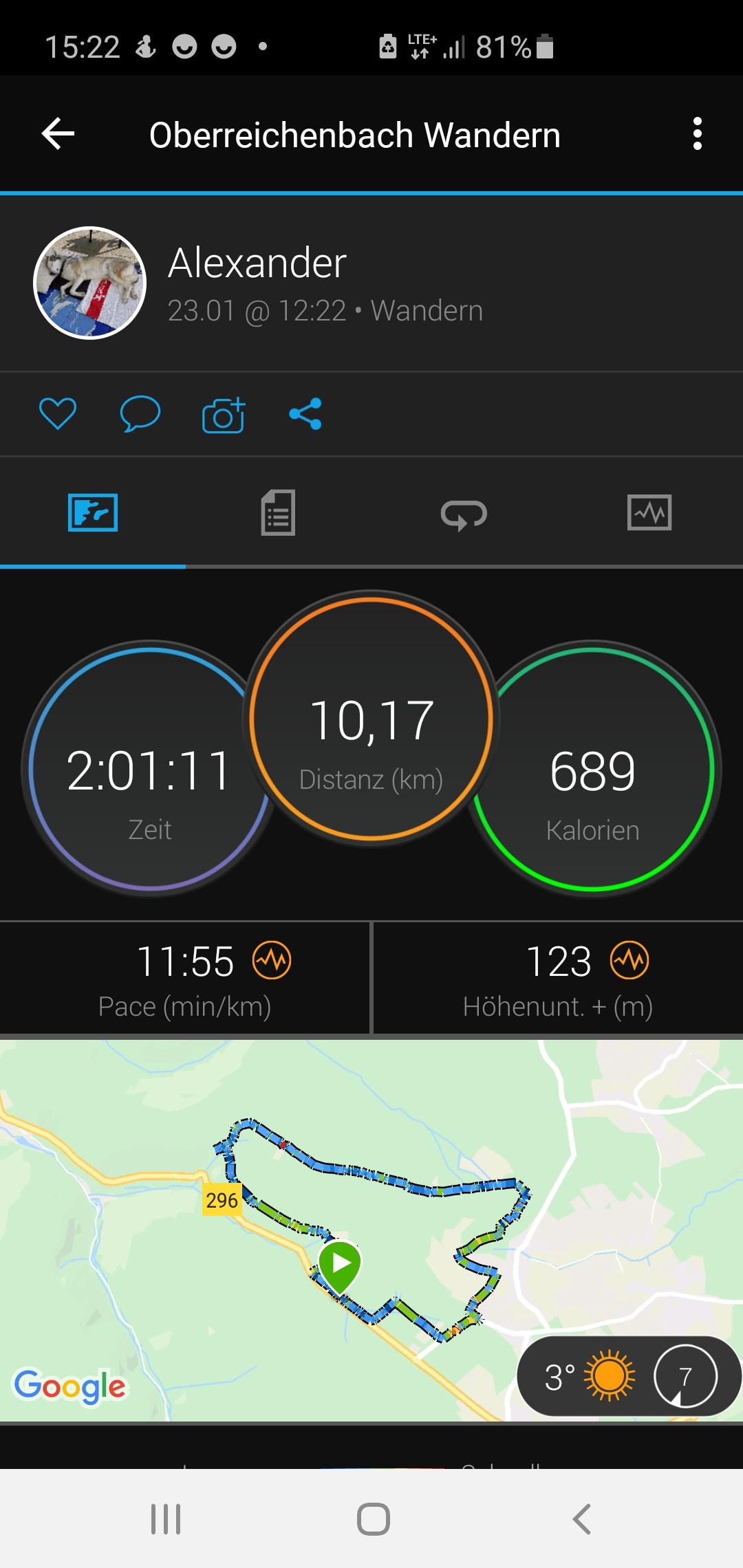Image resolution: width=743 pixels, height=1568 pixels.
Task: Go to the home screen
Action: 373,1518
